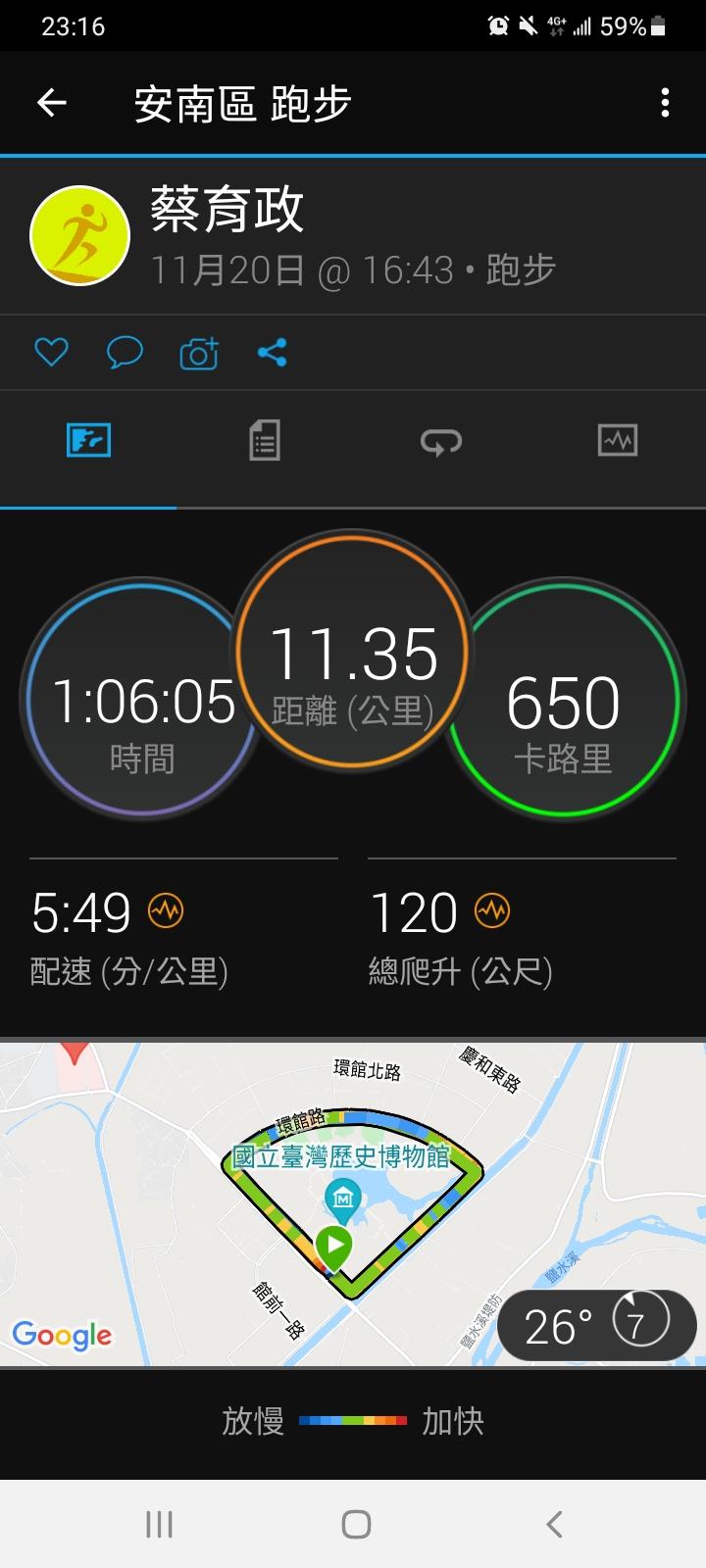Share this running activity

click(273, 353)
